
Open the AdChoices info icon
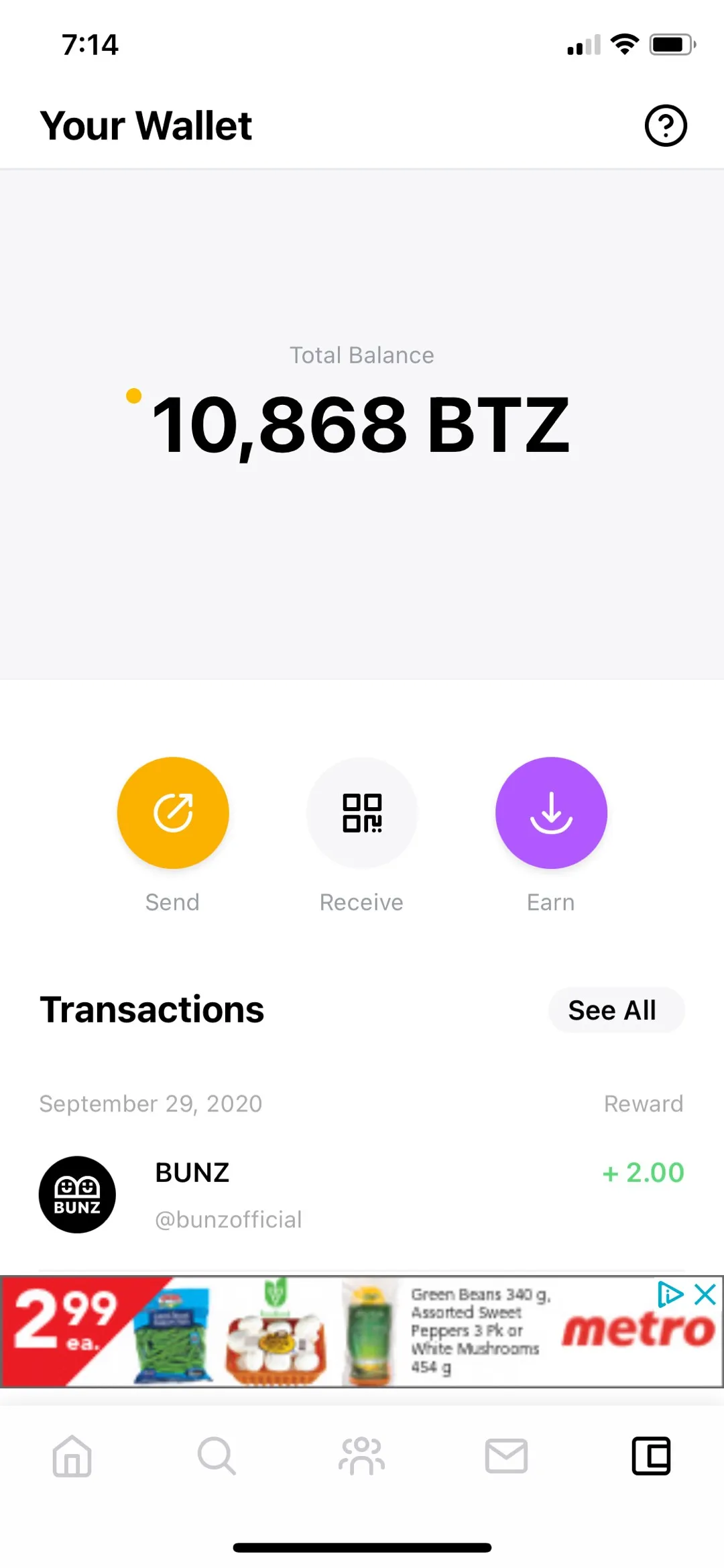tap(670, 1294)
